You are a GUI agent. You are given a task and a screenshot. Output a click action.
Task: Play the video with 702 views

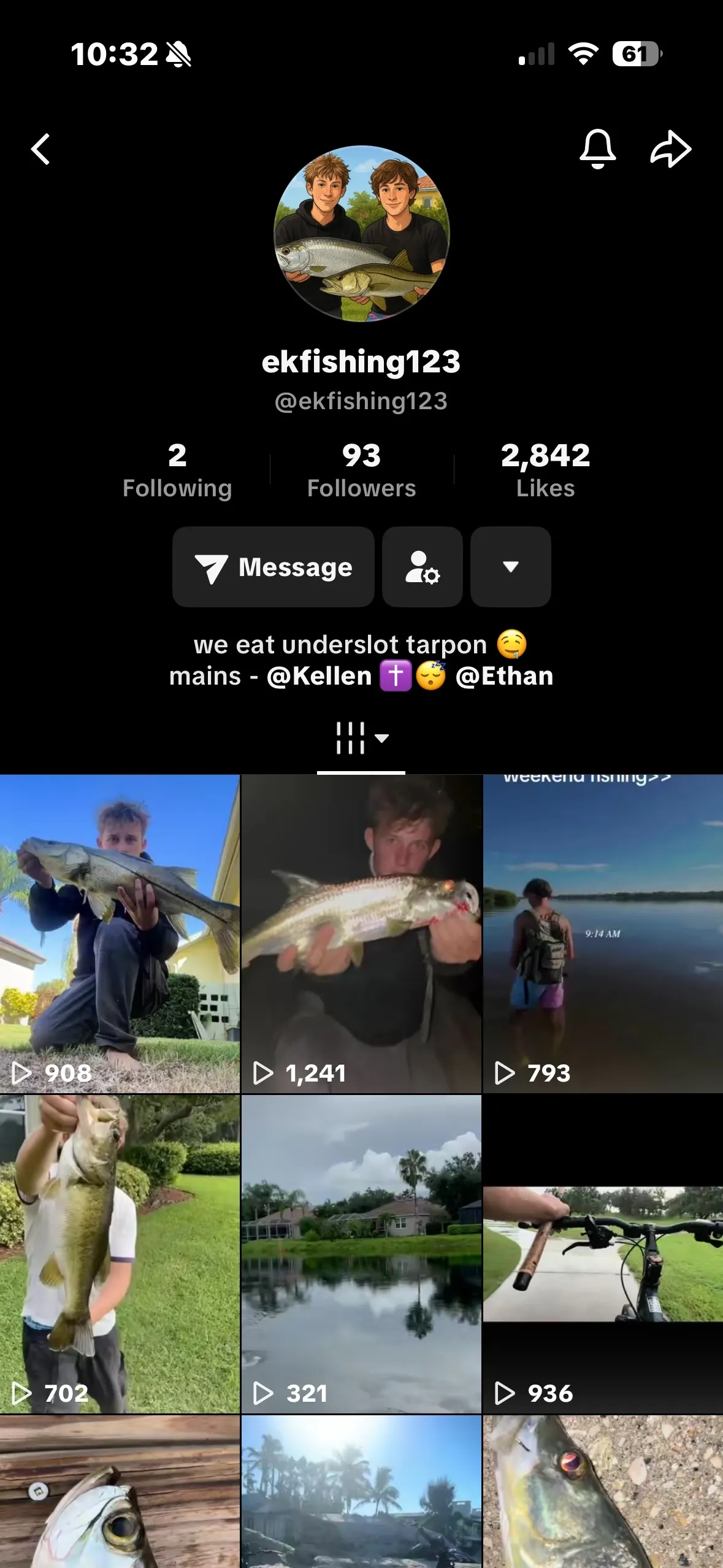pos(120,1254)
